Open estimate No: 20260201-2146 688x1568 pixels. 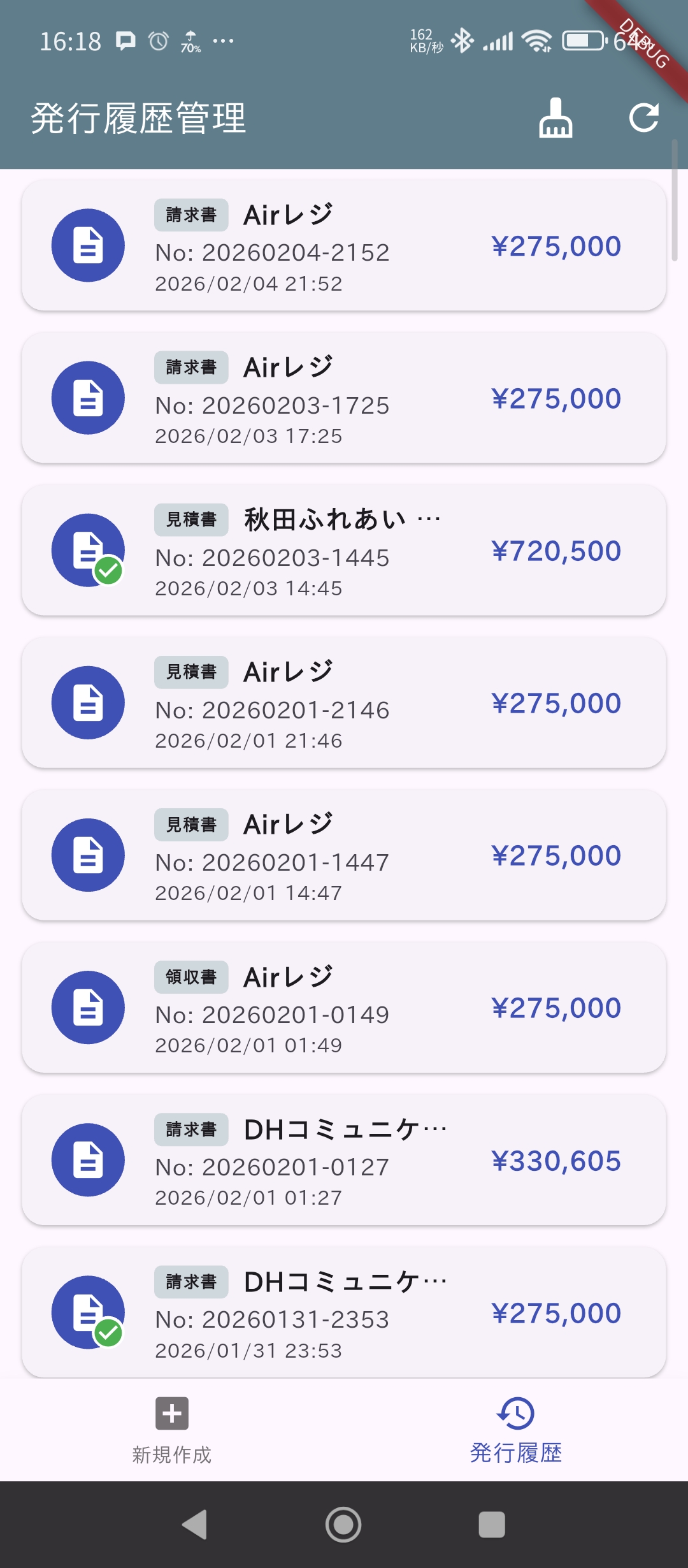344,703
